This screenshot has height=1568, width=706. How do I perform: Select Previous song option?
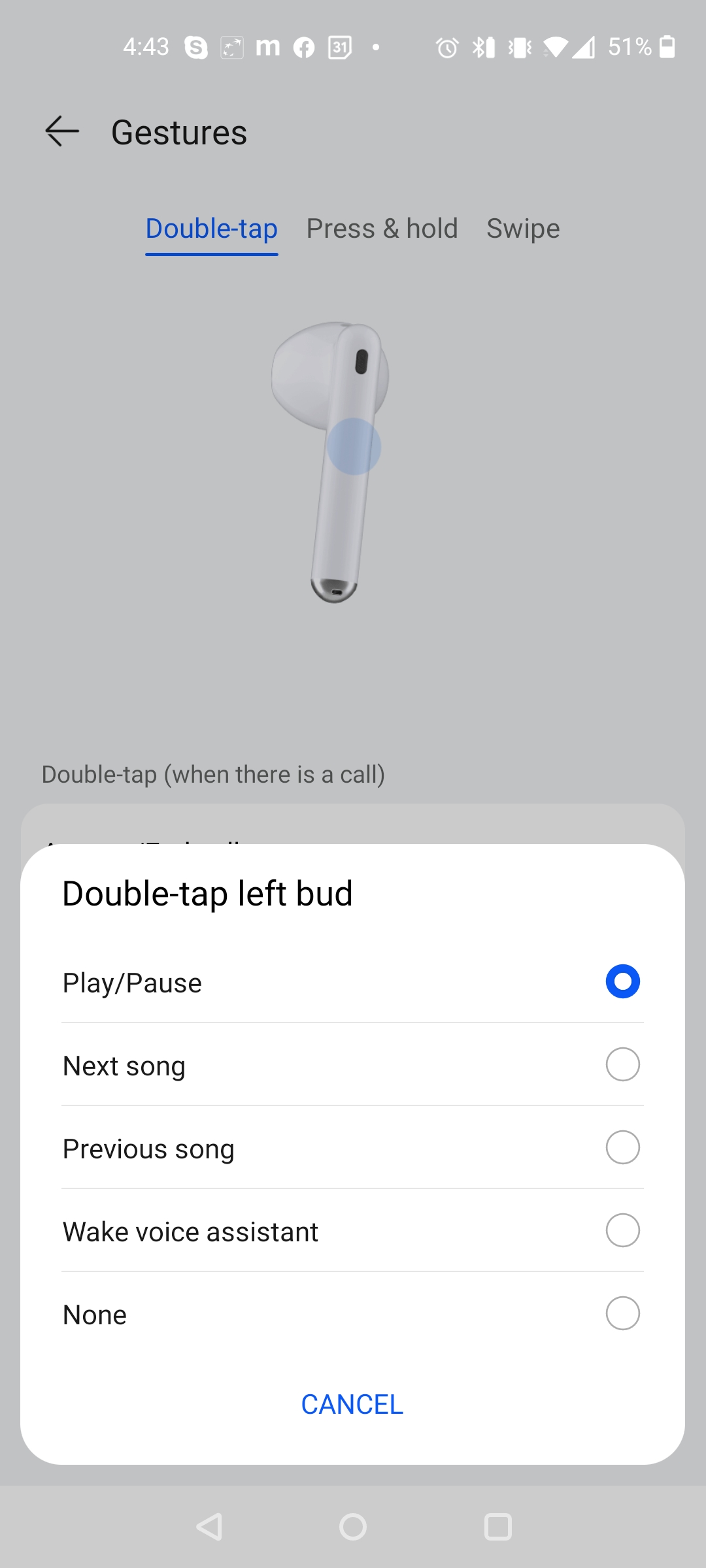(622, 1147)
